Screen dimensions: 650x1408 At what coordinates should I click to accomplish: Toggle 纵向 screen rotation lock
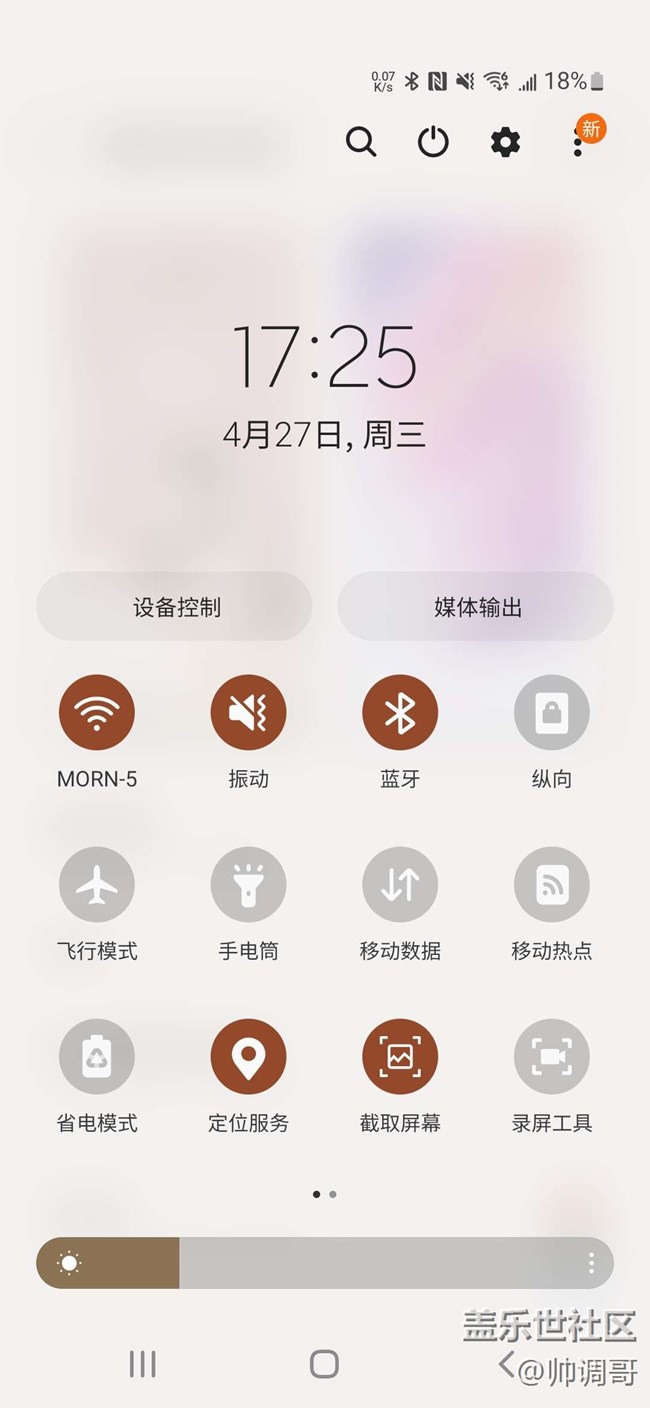(551, 713)
